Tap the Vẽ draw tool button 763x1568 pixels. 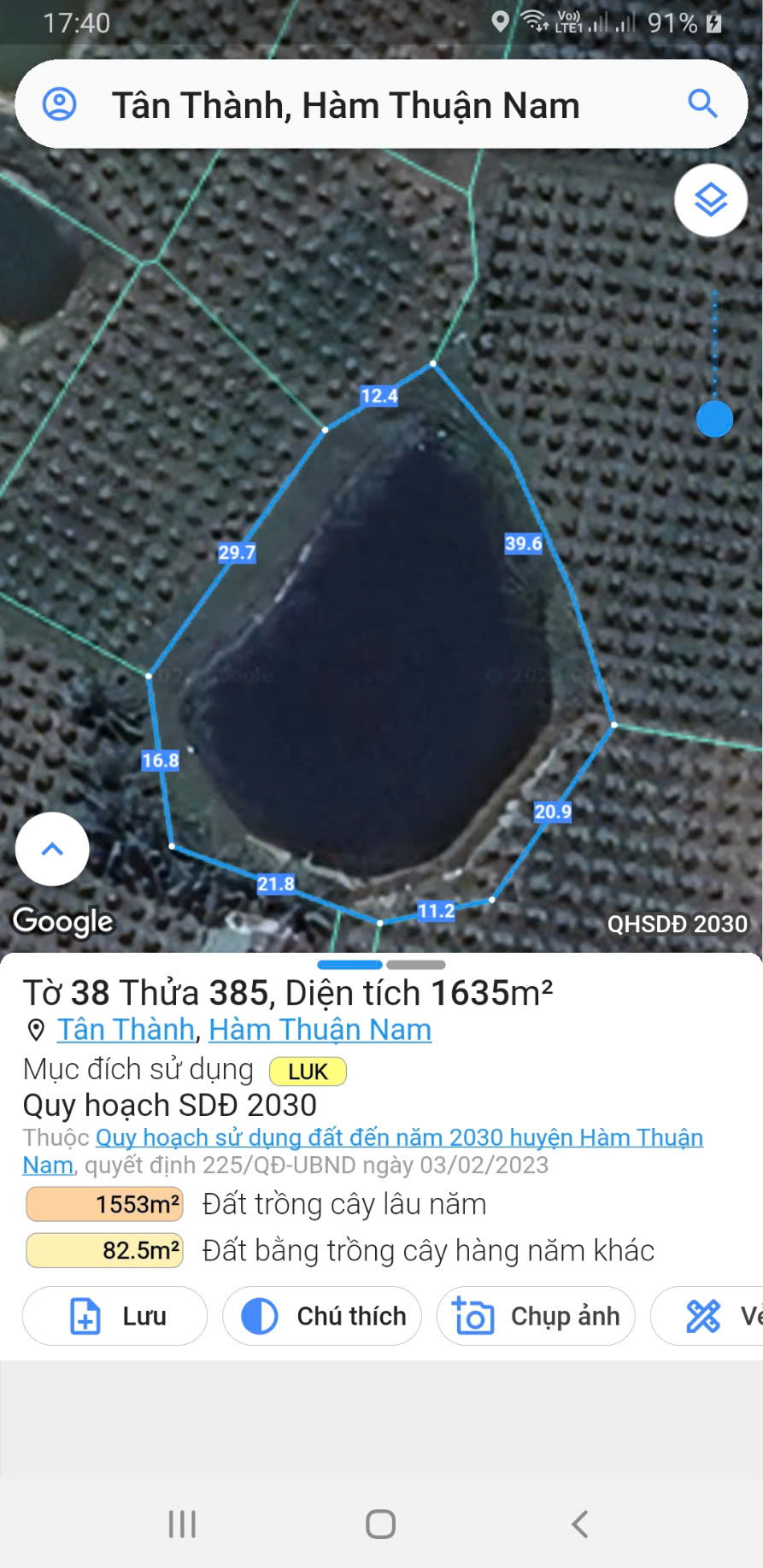point(718,1316)
